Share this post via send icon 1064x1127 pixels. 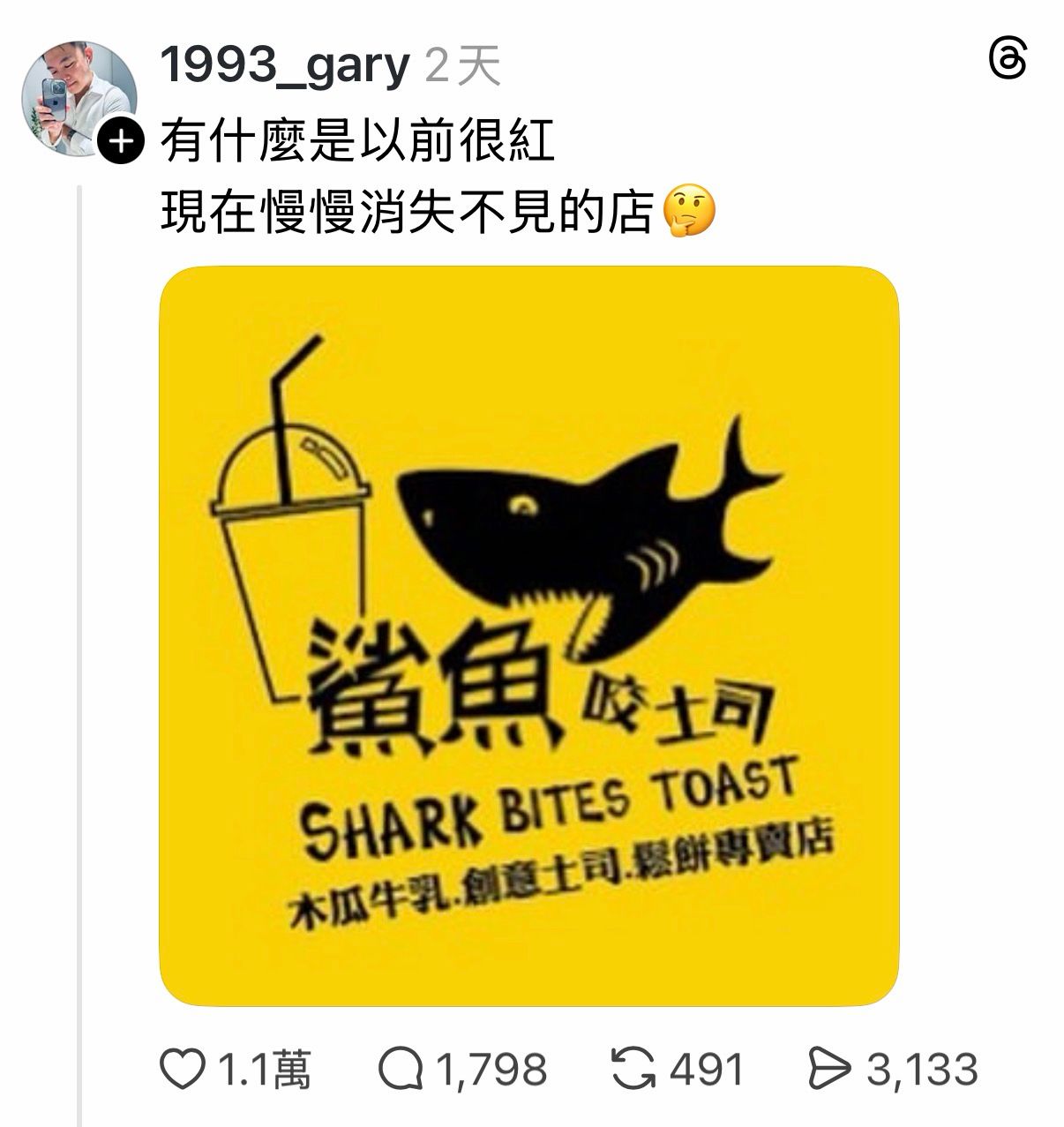point(830,1069)
